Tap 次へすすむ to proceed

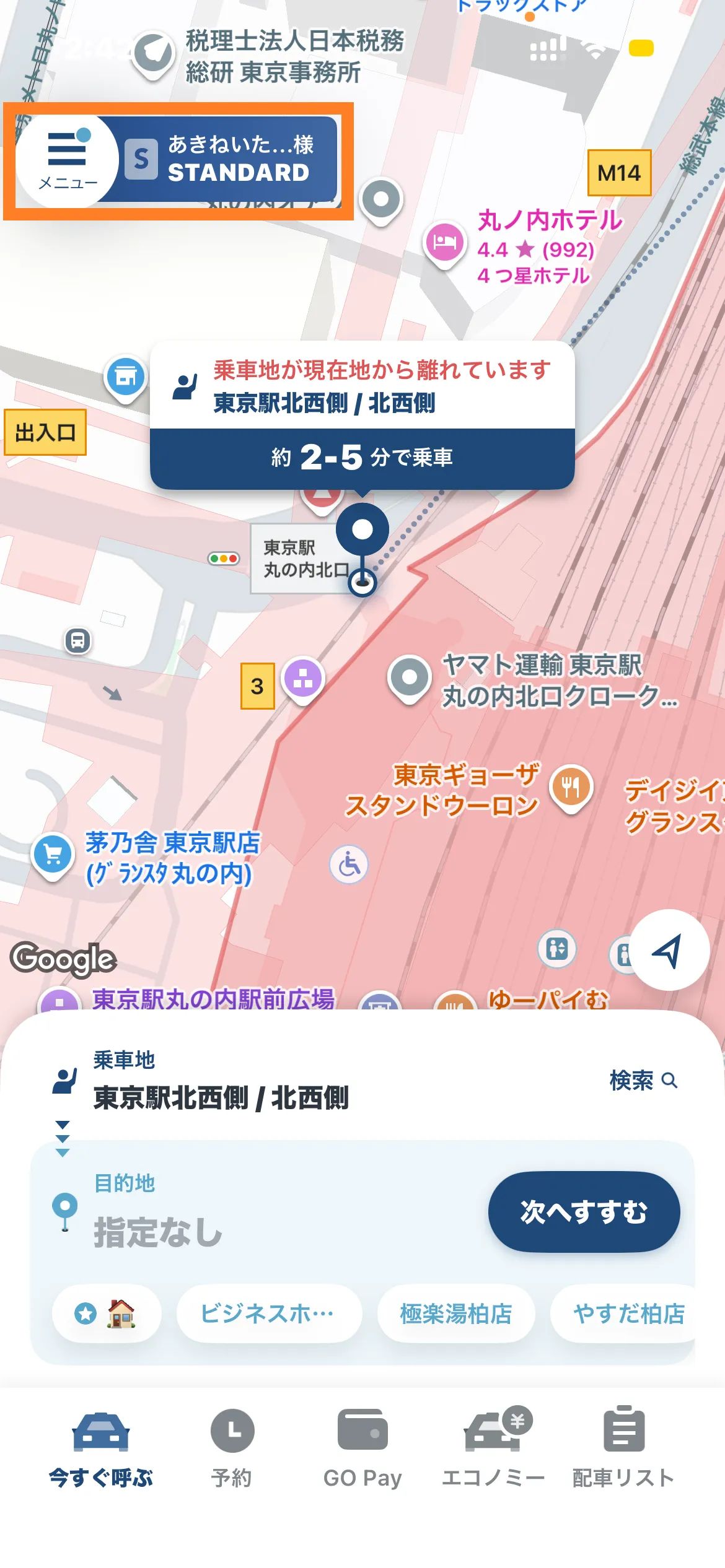pos(584,1212)
